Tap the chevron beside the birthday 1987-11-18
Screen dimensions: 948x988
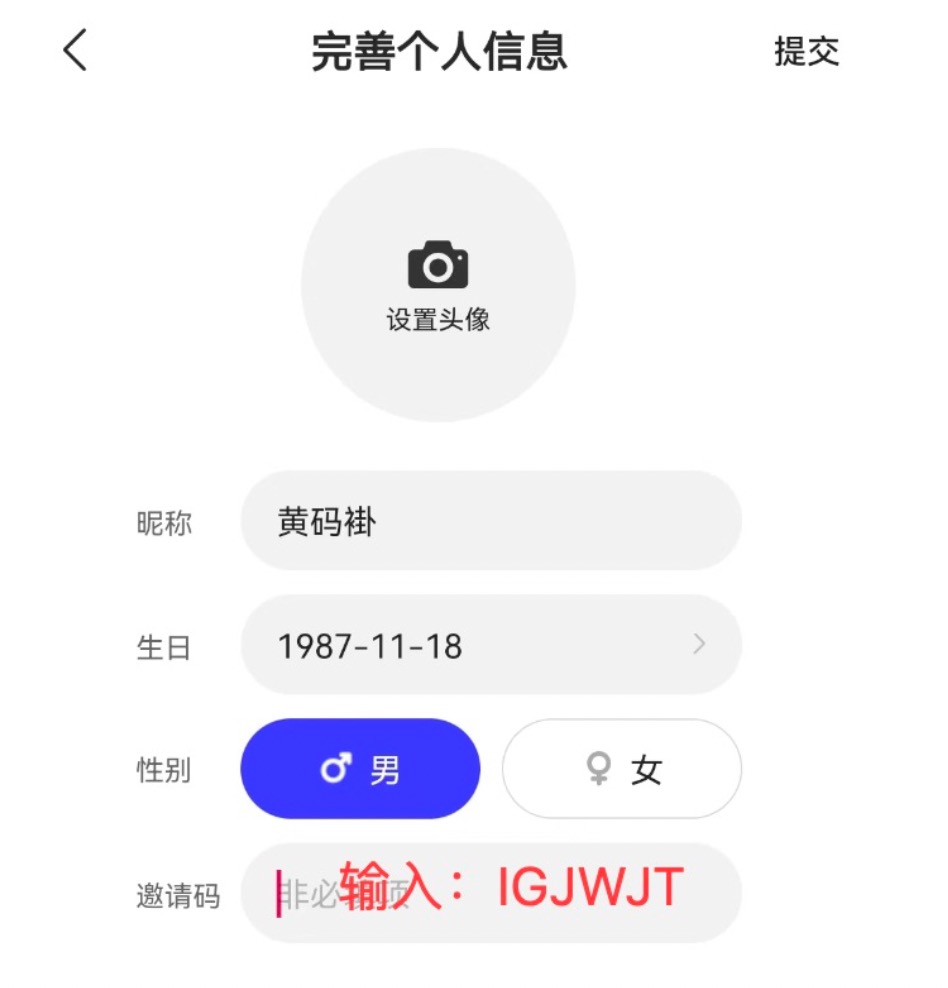700,646
